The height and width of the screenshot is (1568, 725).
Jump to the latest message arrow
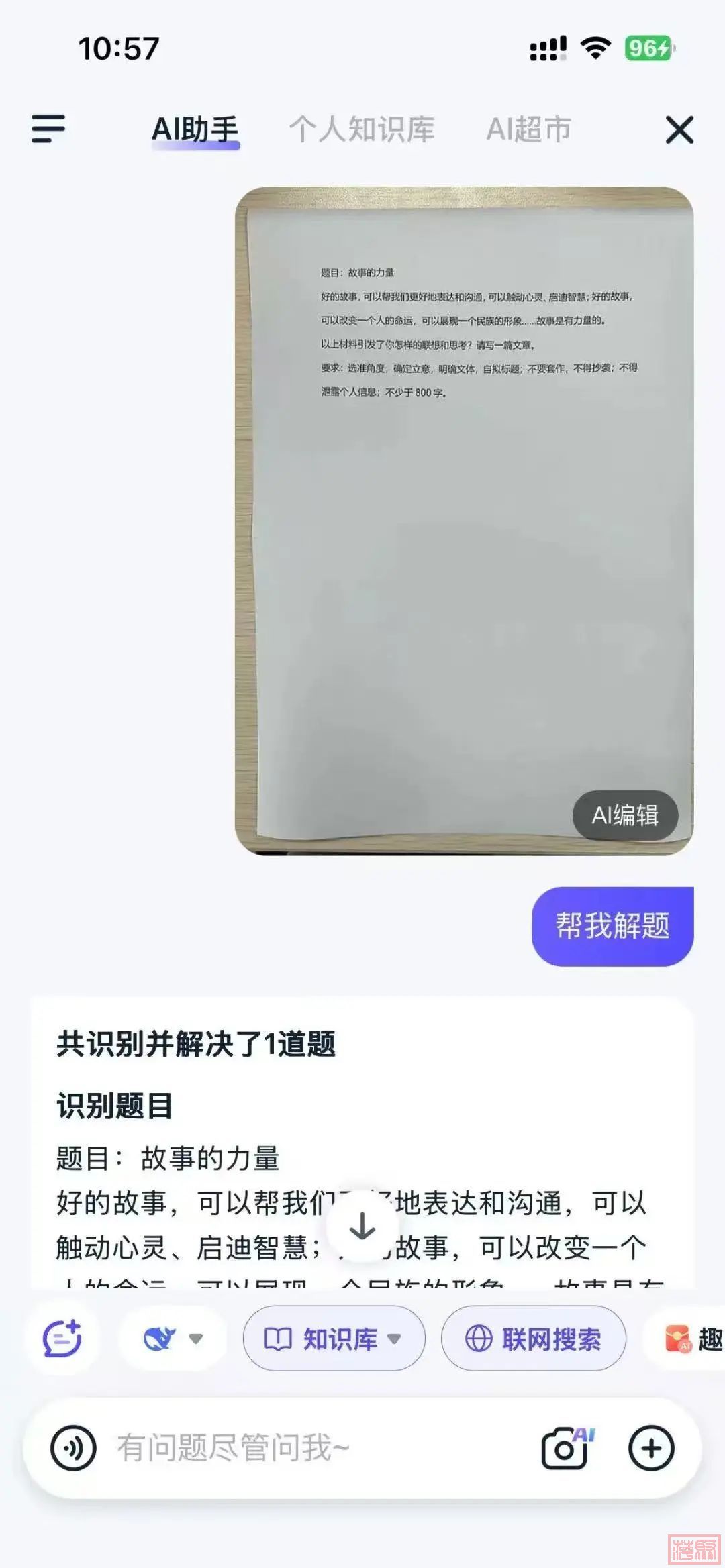tap(362, 1226)
